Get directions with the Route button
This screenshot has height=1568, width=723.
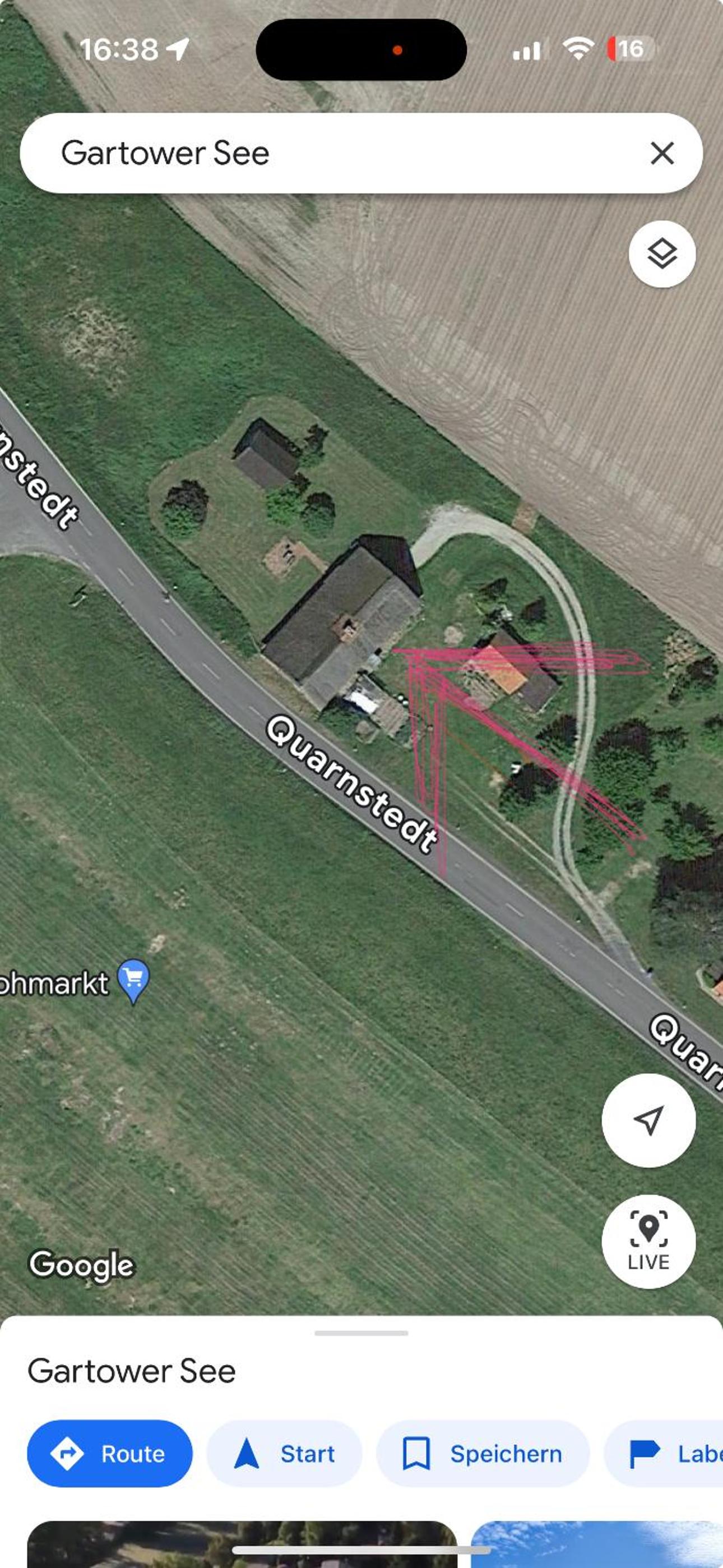109,1454
